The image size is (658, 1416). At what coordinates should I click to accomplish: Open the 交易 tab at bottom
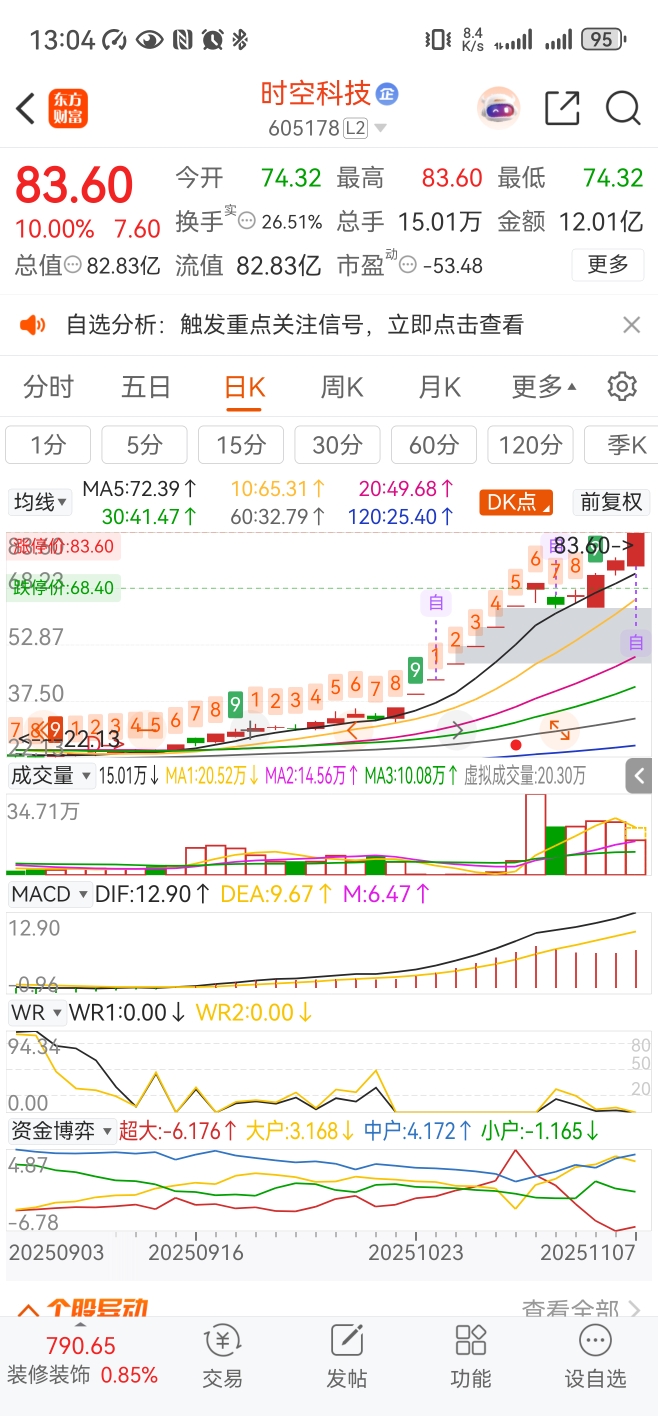[222, 1357]
